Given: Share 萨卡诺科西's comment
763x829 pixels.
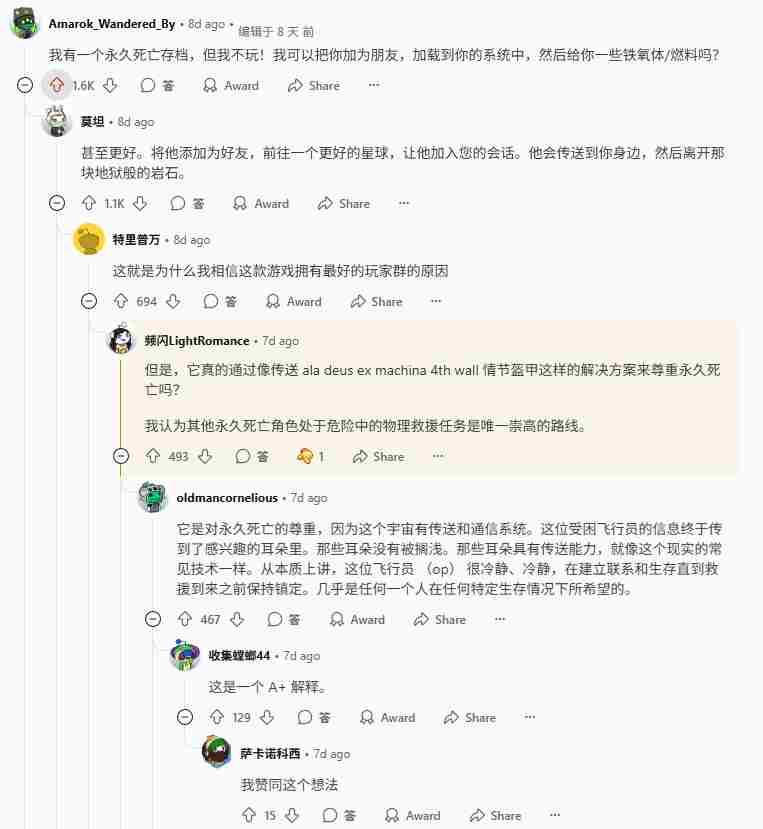Looking at the screenshot, I should [x=495, y=816].
